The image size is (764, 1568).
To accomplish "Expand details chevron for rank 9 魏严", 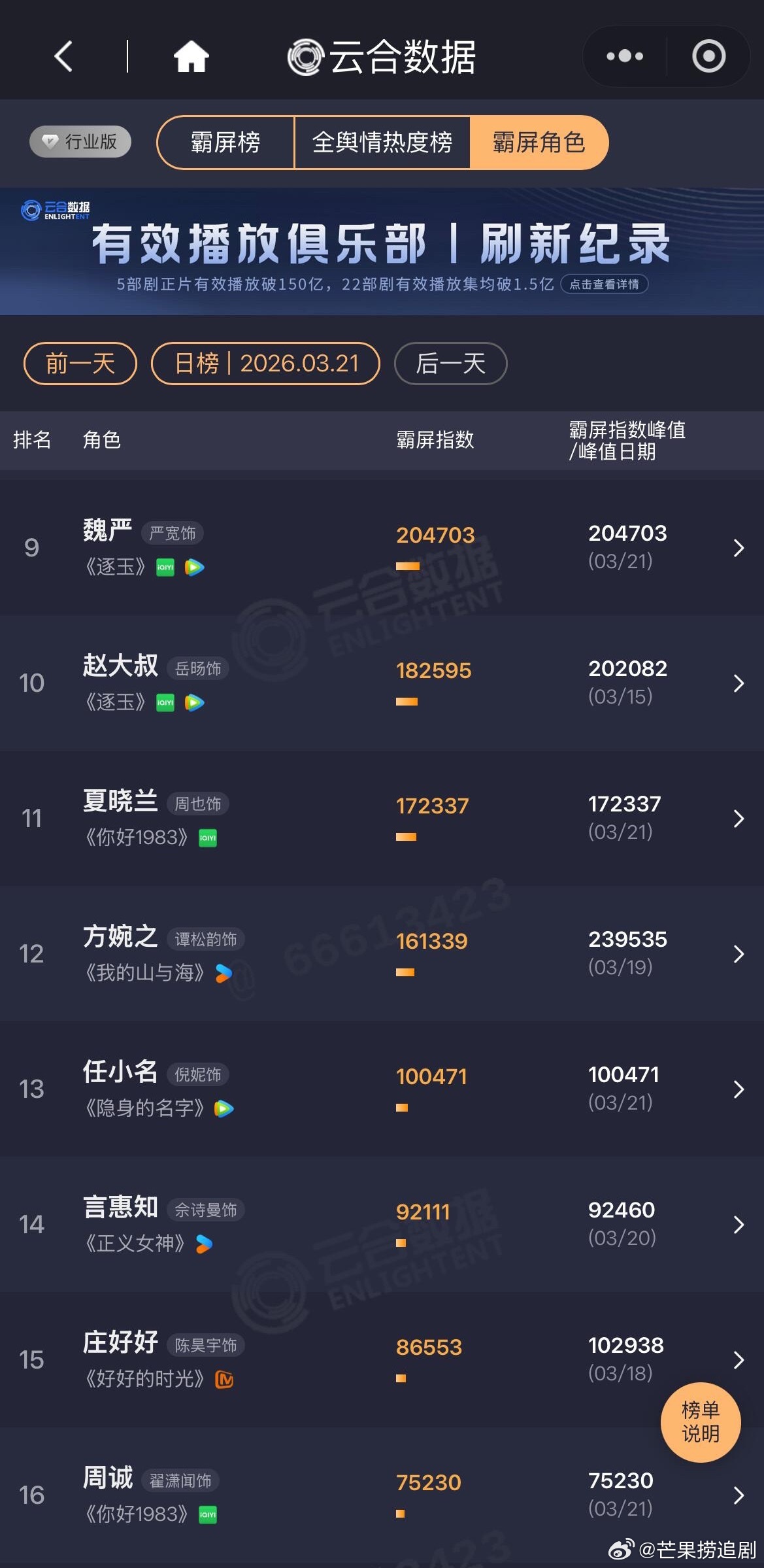I will tap(737, 547).
